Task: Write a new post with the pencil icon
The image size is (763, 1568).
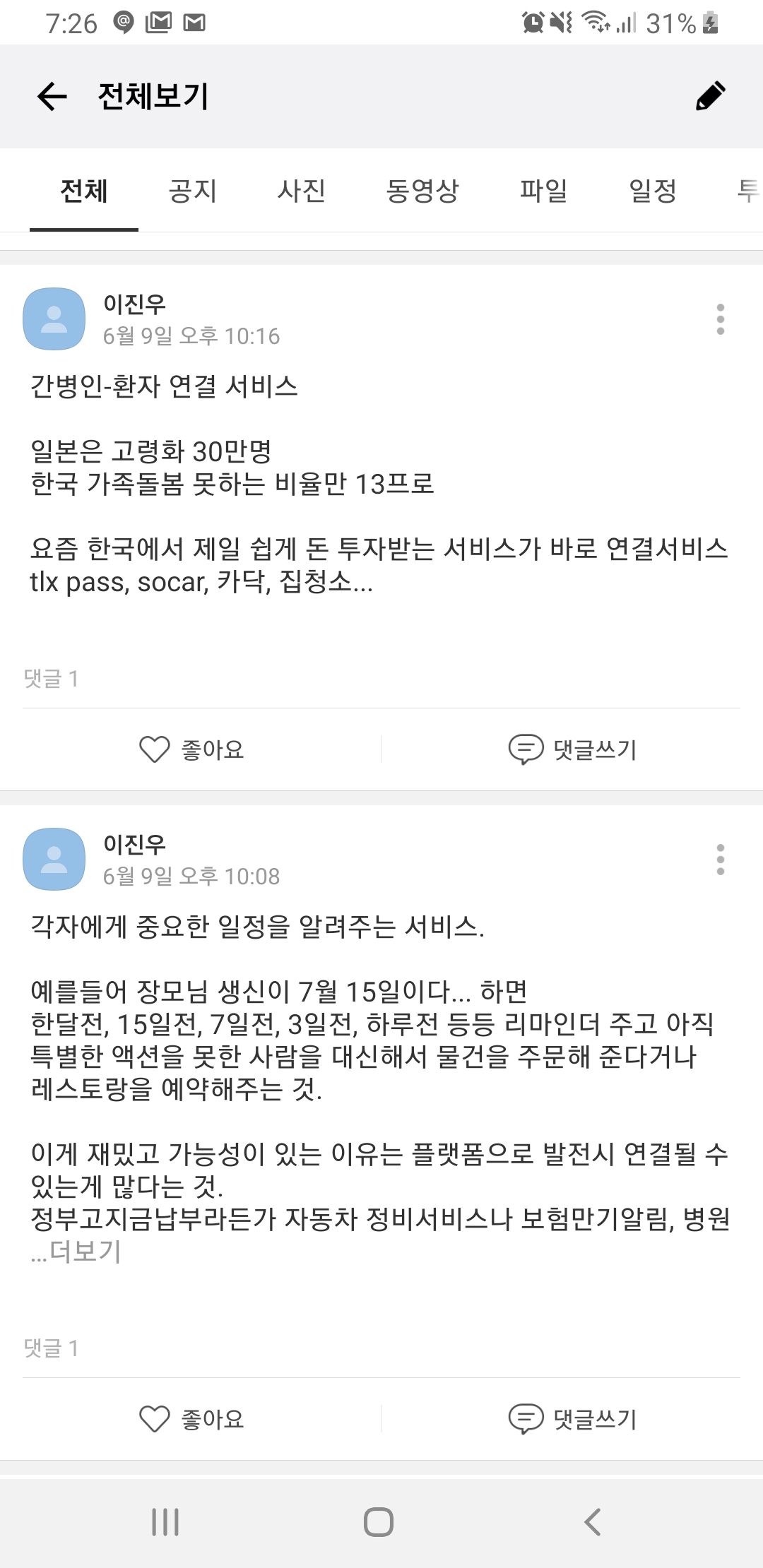Action: (x=710, y=97)
